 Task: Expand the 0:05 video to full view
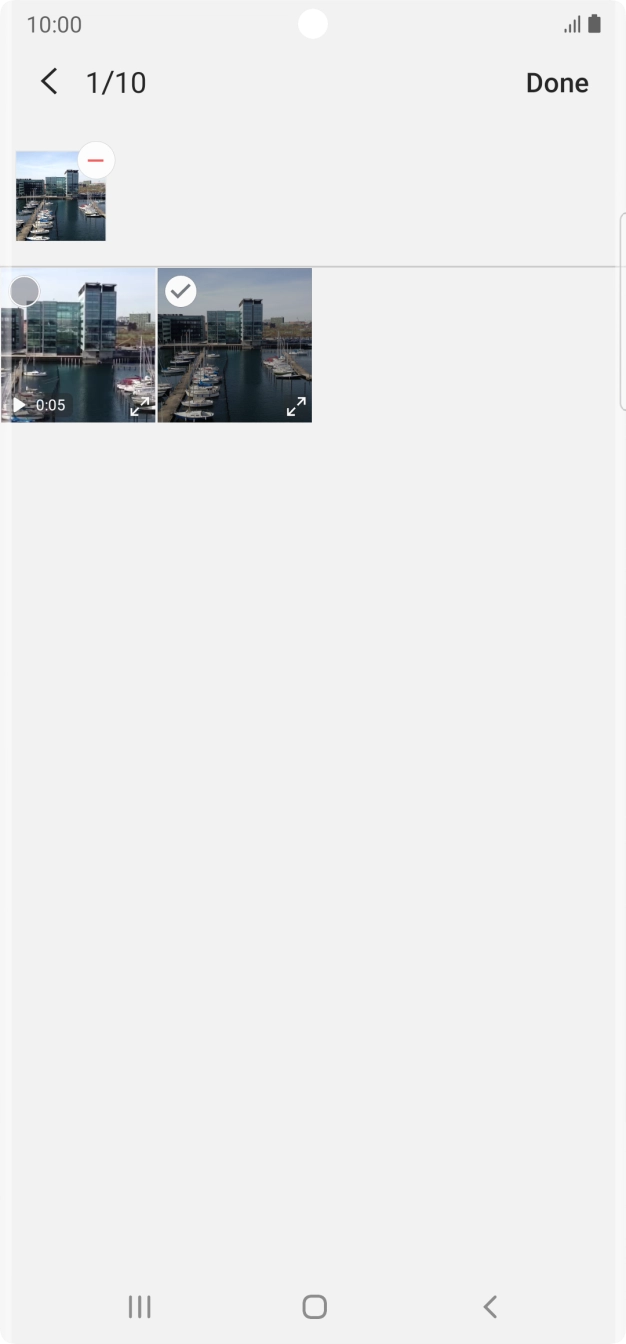tap(140, 406)
